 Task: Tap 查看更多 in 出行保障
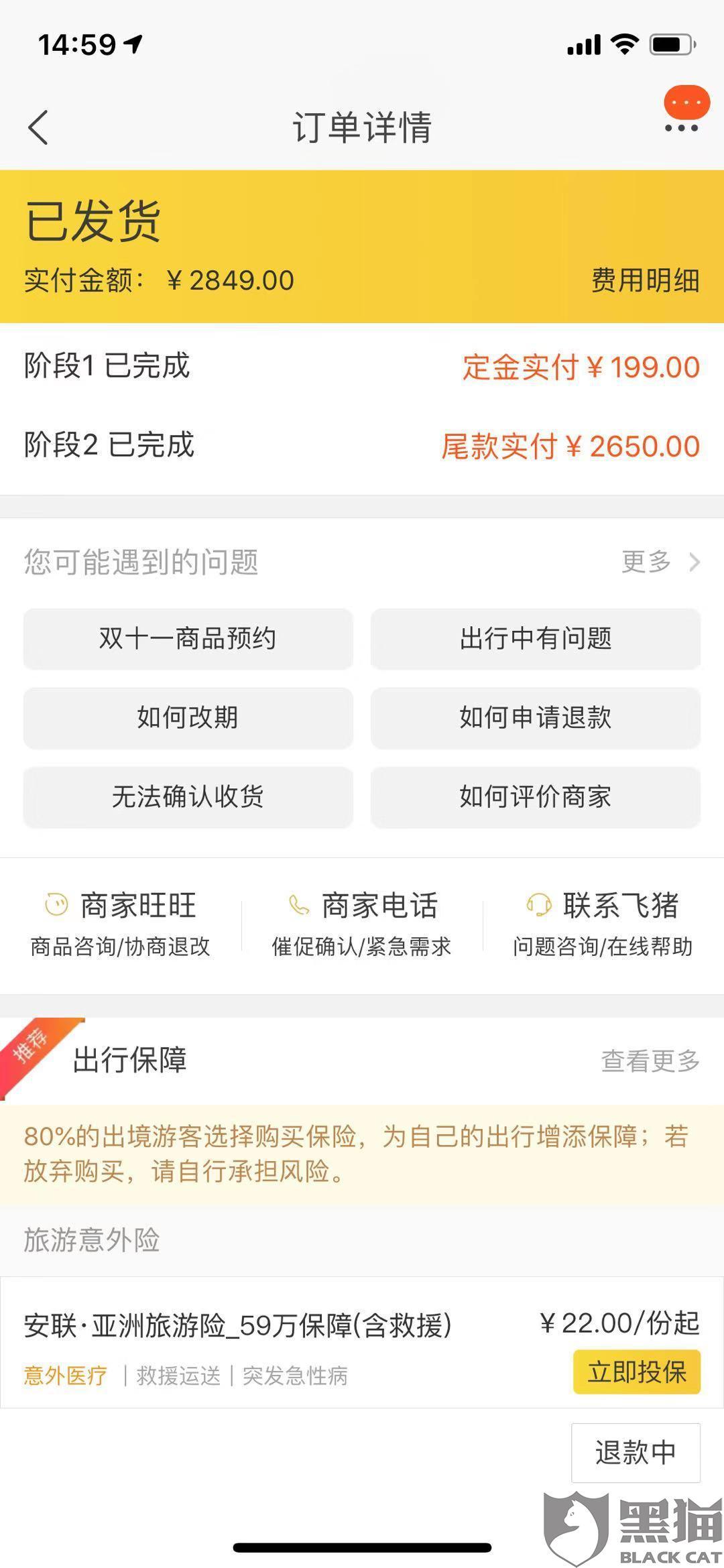[650, 1061]
